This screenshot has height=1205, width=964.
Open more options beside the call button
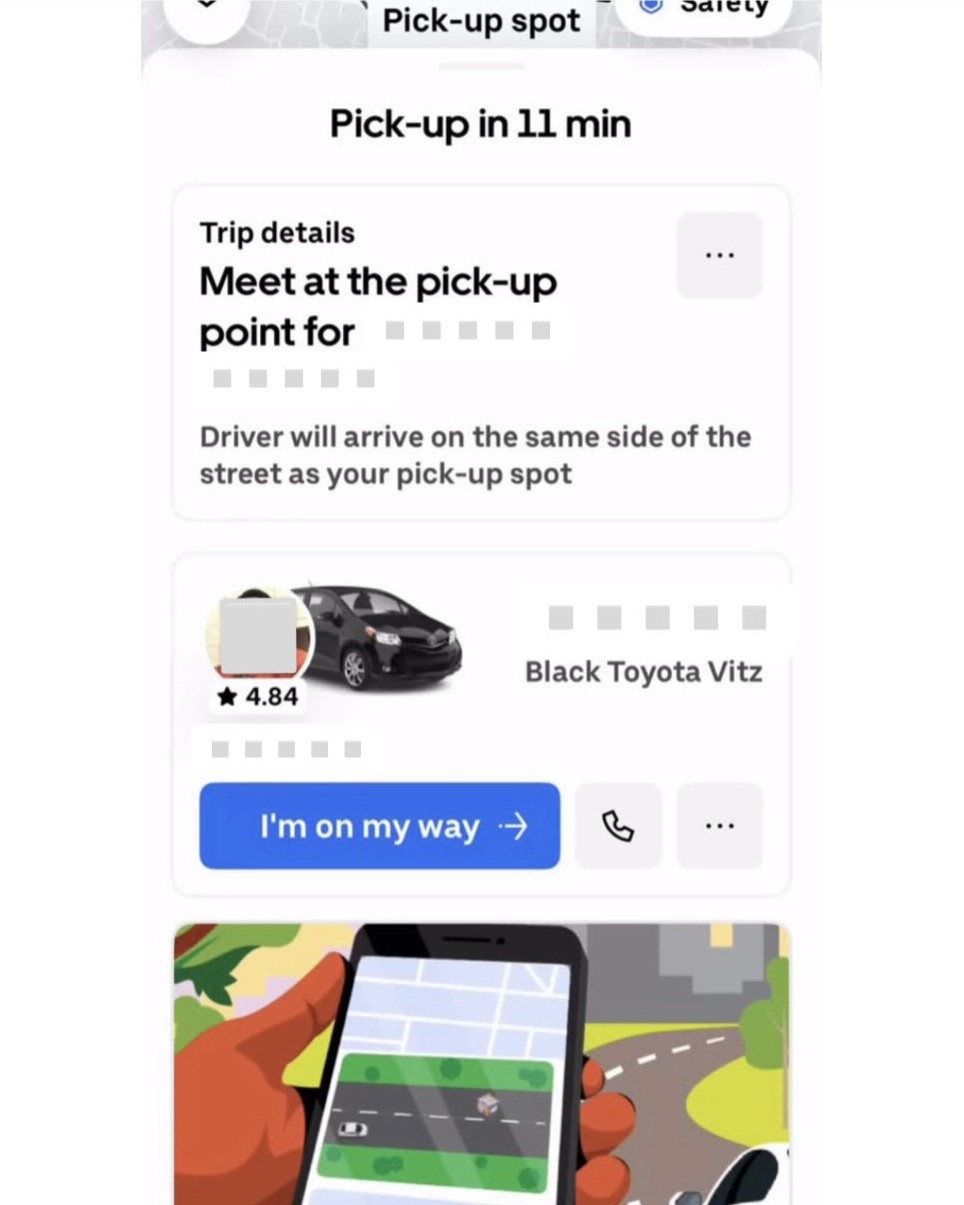pos(719,826)
